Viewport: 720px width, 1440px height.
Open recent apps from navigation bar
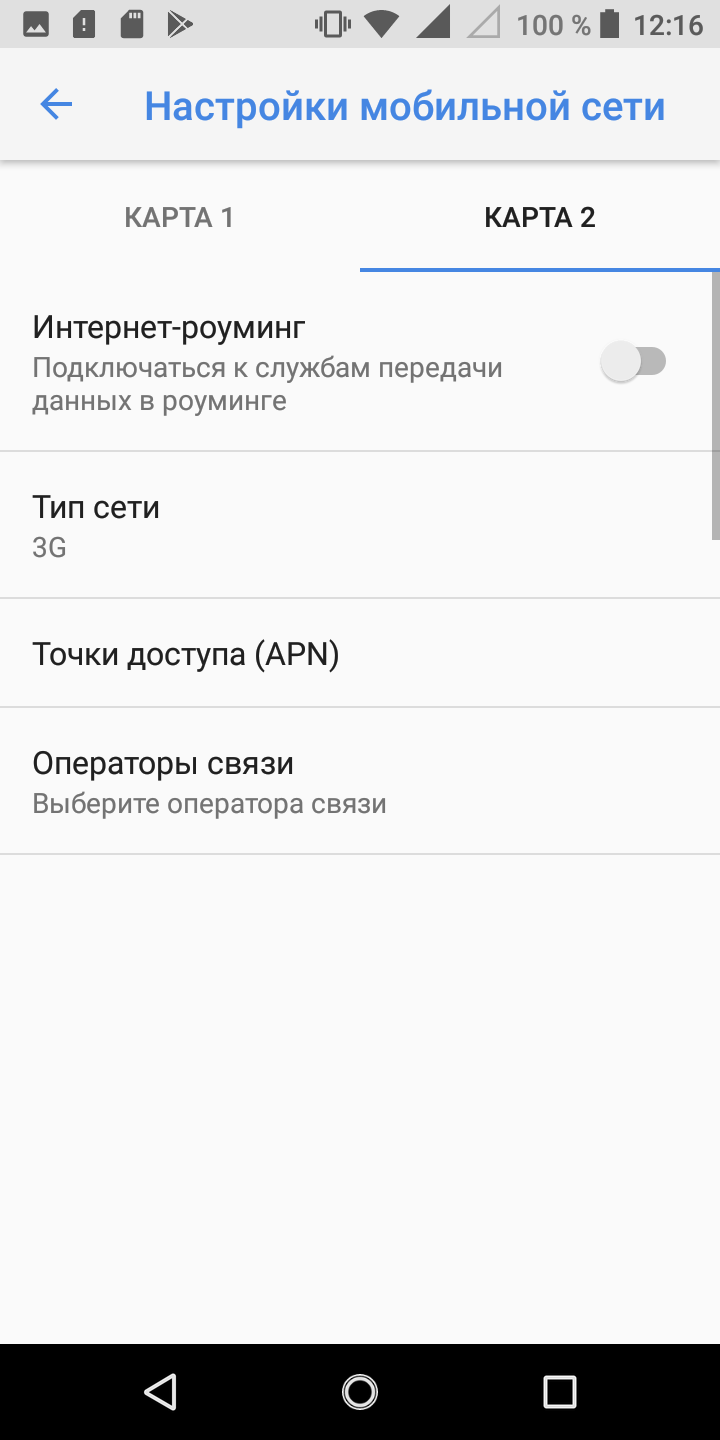[x=559, y=1391]
